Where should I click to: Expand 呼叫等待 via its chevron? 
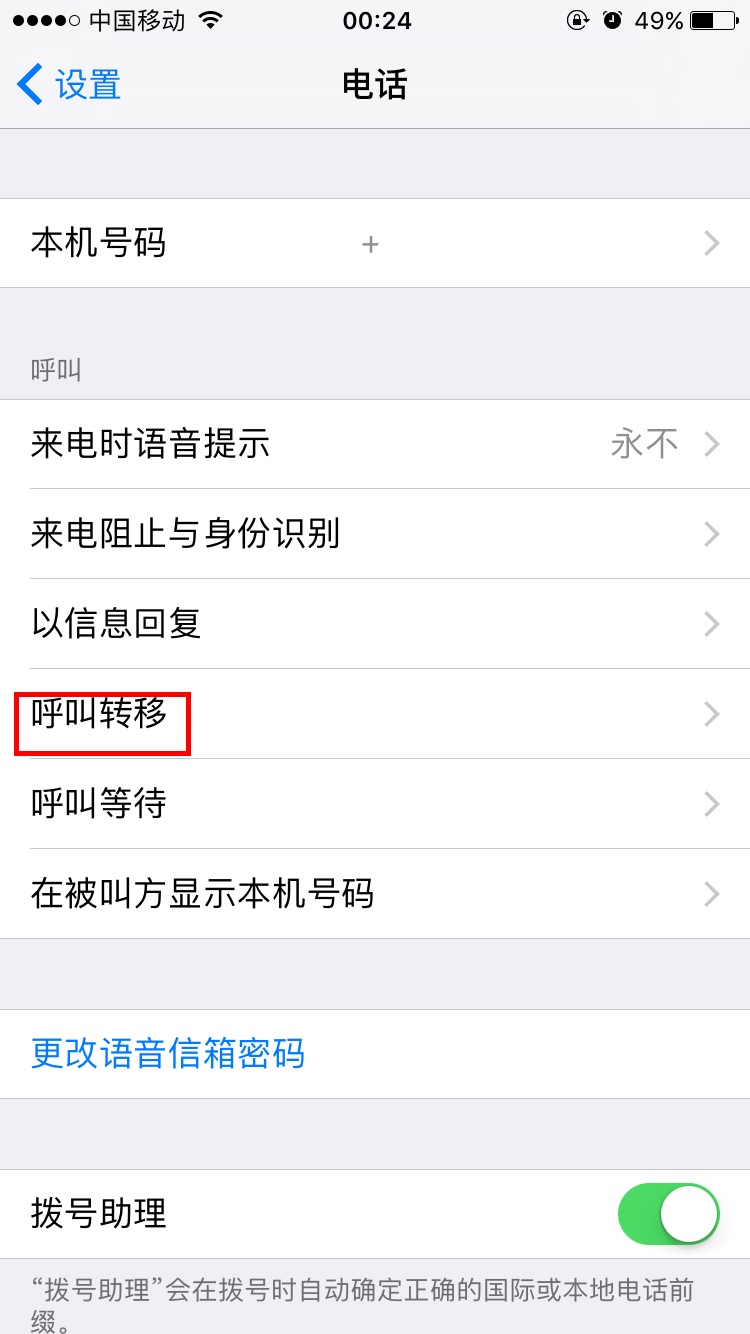click(710, 804)
